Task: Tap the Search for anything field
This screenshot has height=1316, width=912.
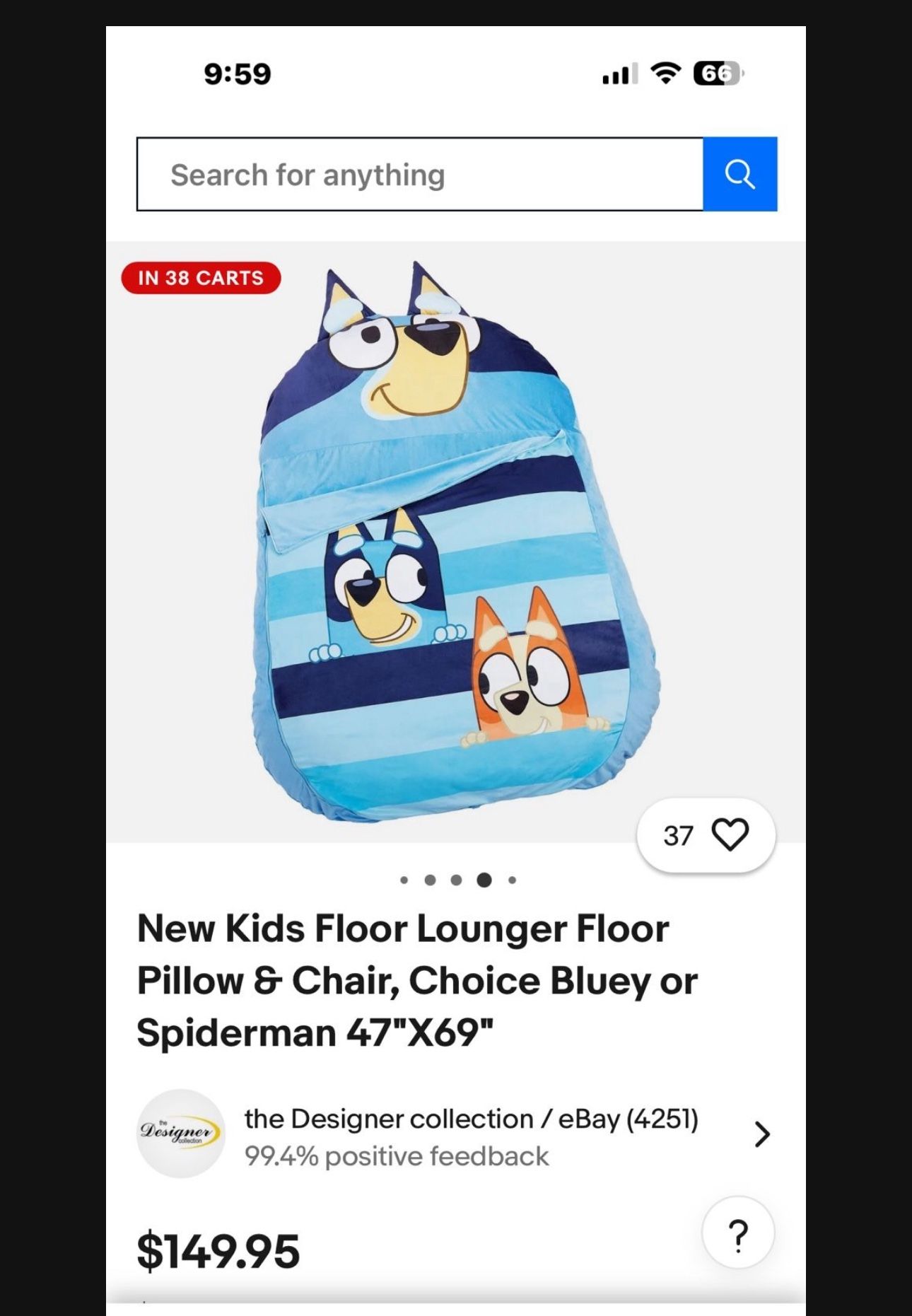Action: click(420, 175)
